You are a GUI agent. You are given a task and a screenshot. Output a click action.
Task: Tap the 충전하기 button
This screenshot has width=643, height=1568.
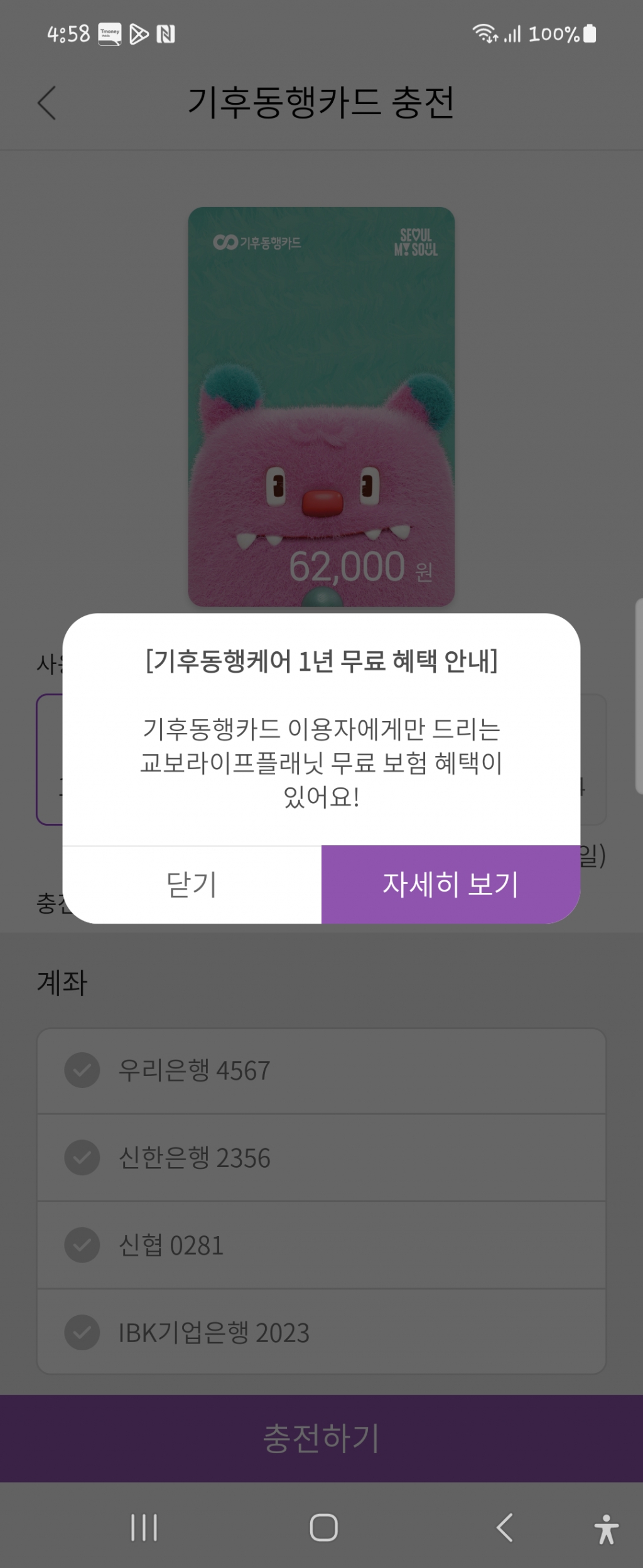point(321,1438)
